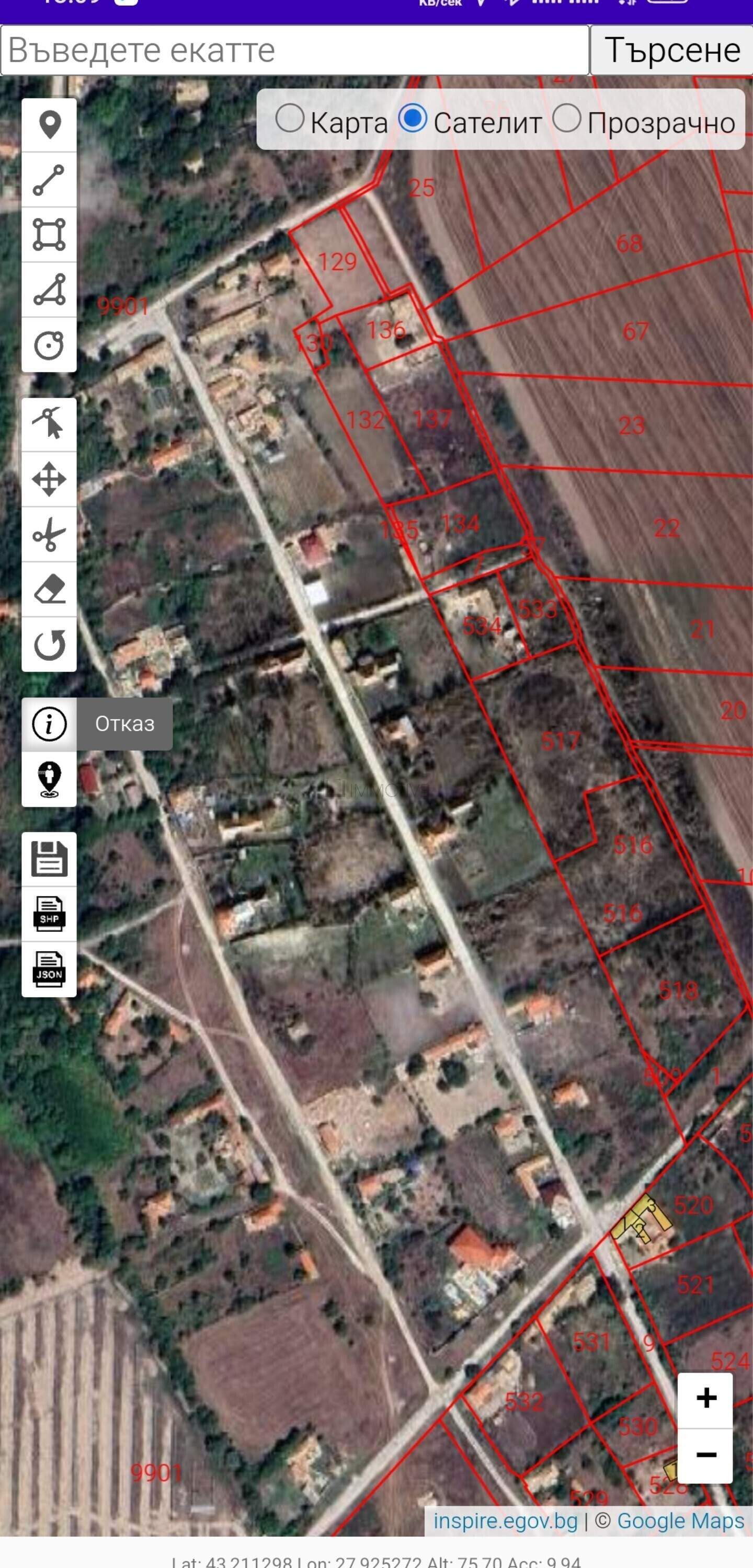Pick the draw polygon tool
The image size is (753, 1568).
tap(49, 290)
